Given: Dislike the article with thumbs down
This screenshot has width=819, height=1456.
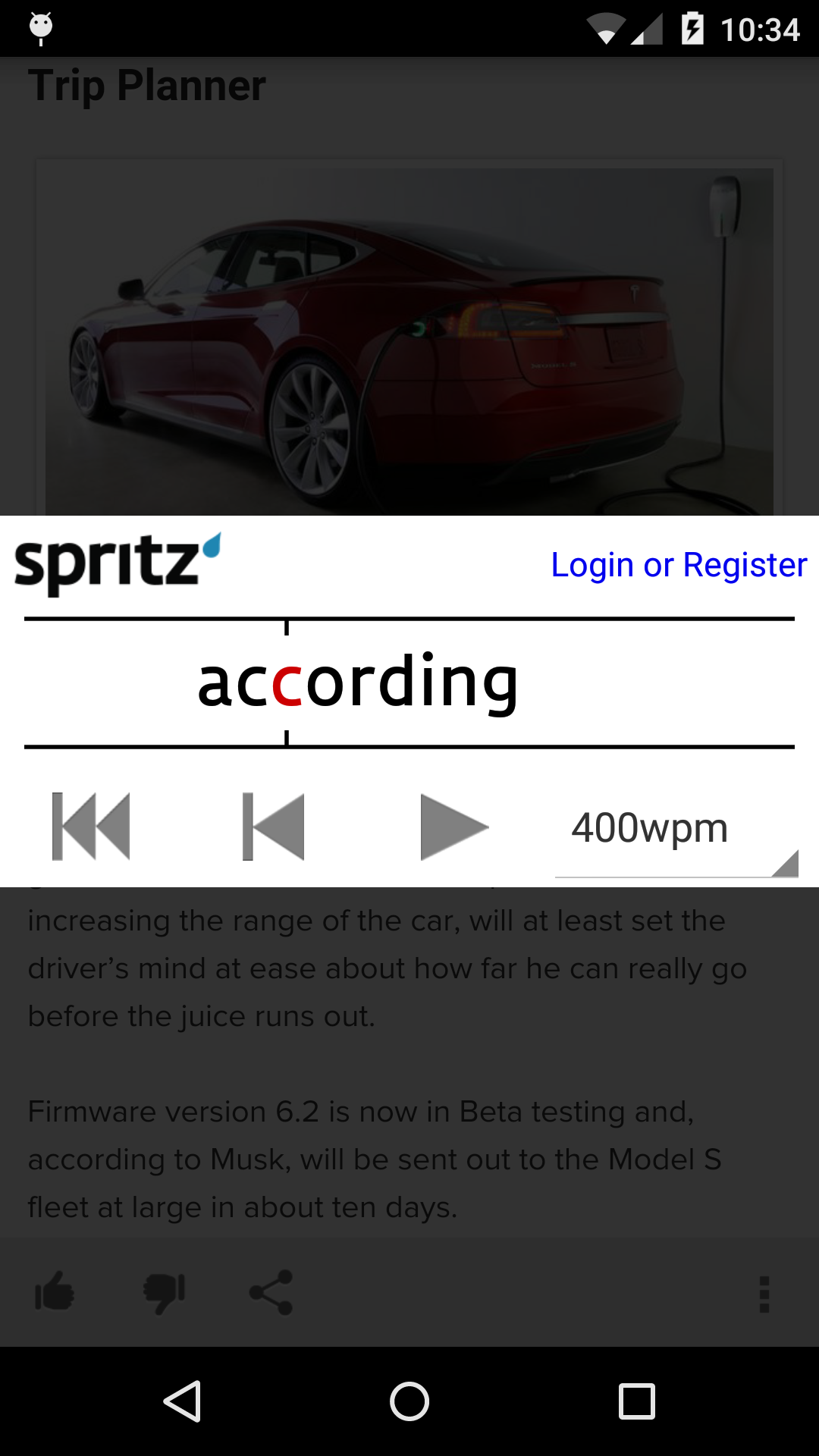Looking at the screenshot, I should point(165,1292).
